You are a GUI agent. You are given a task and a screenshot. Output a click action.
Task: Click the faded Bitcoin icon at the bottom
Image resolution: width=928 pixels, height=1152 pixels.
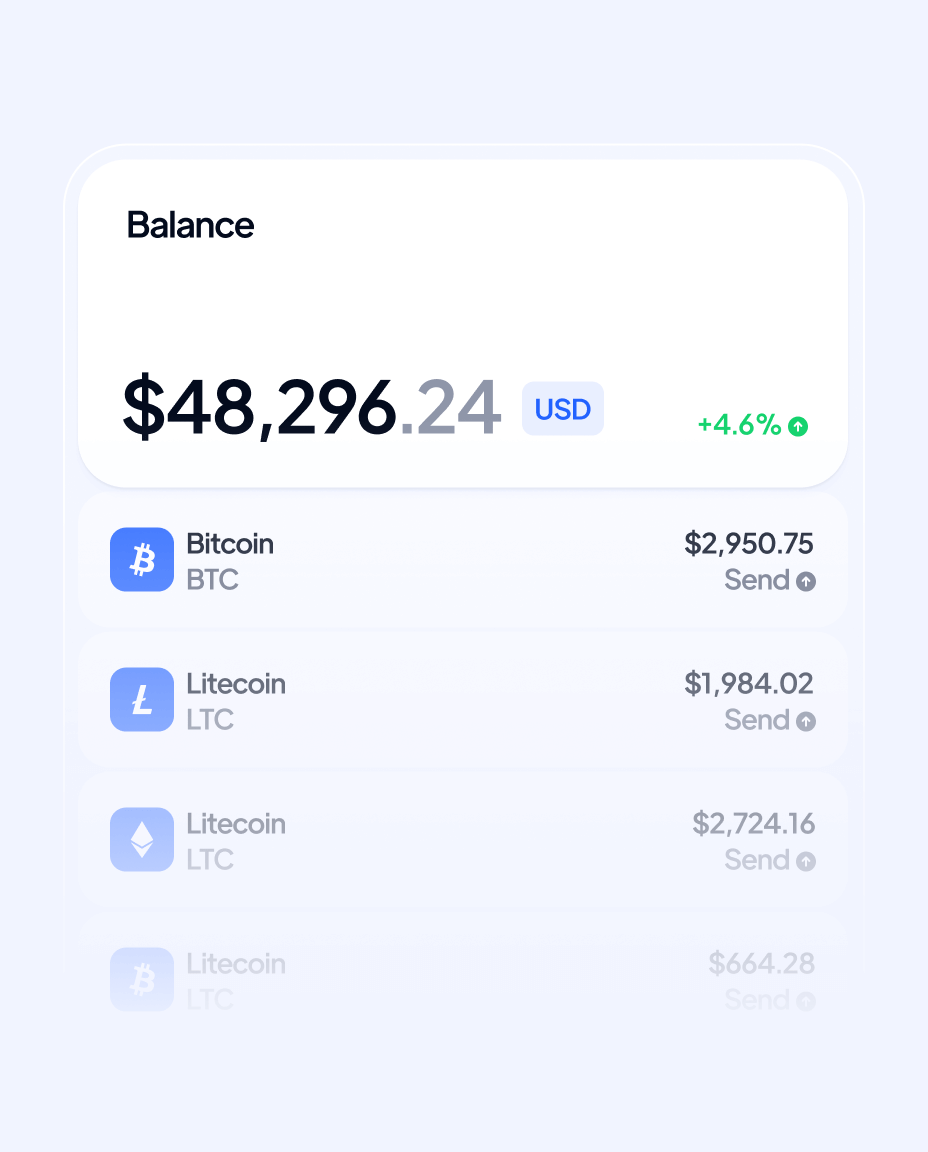click(x=141, y=980)
